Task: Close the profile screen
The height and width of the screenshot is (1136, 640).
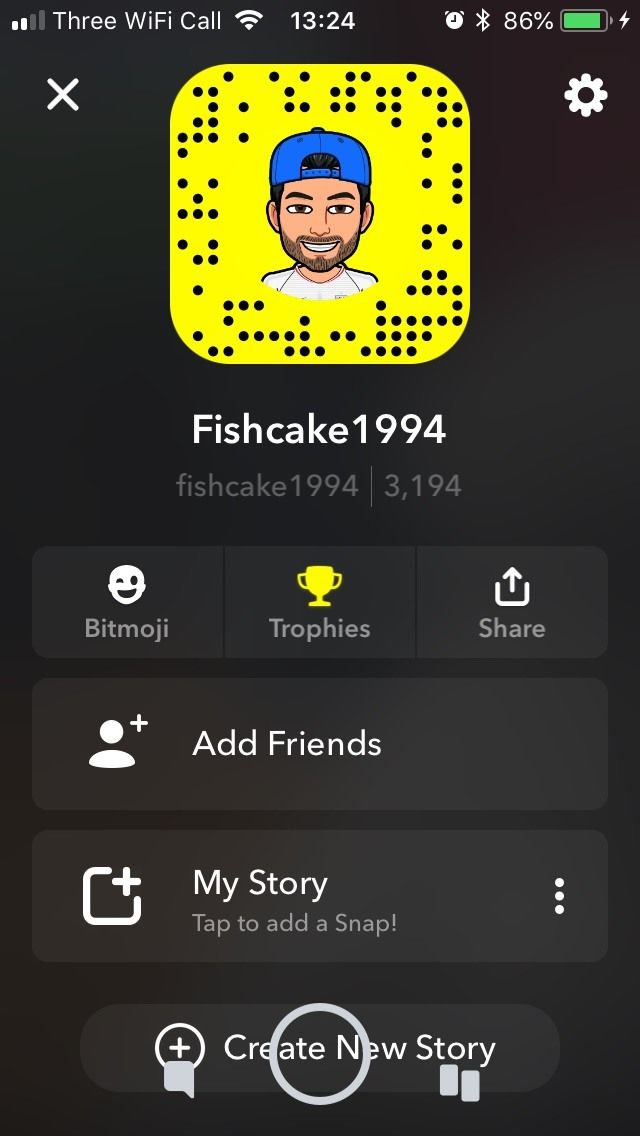Action: point(62,96)
